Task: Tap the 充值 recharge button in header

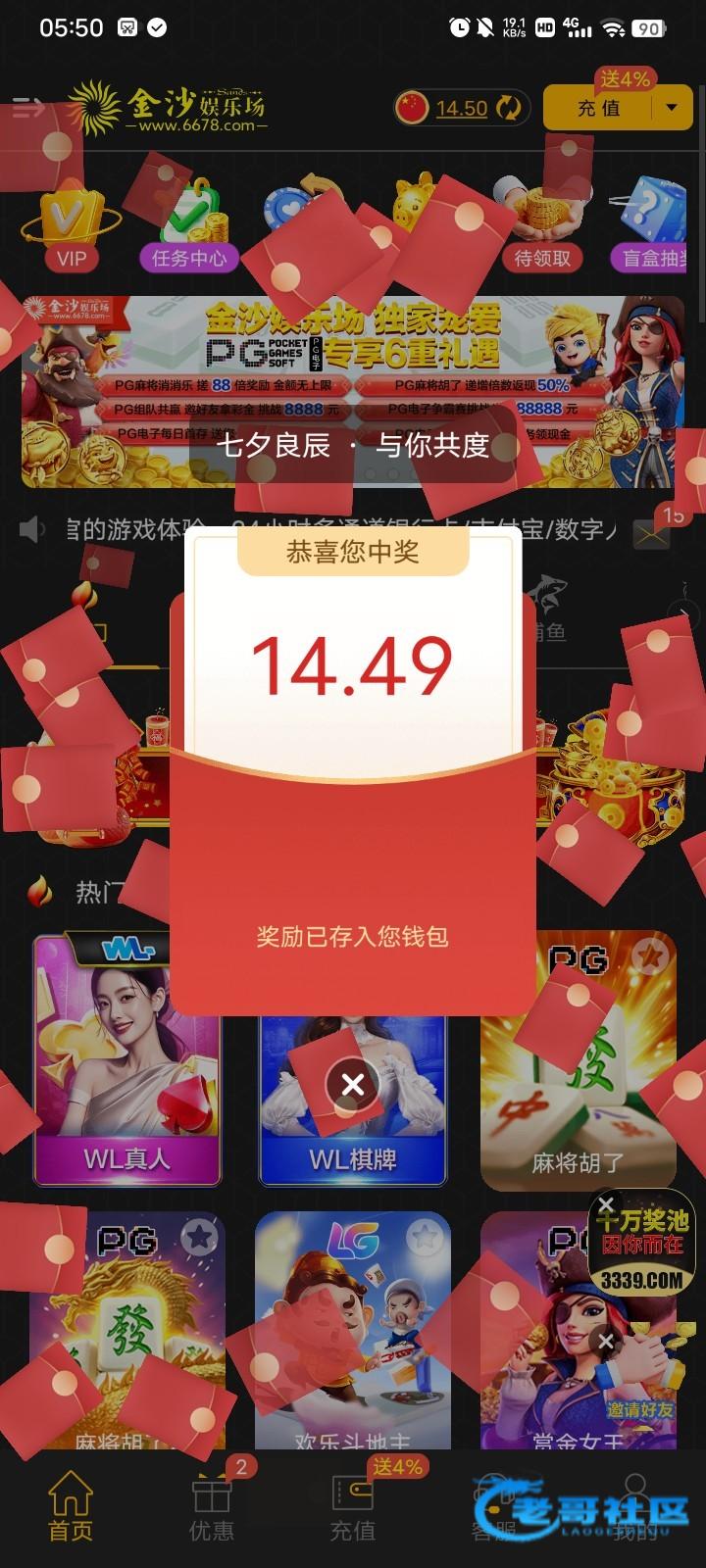Action: point(598,108)
